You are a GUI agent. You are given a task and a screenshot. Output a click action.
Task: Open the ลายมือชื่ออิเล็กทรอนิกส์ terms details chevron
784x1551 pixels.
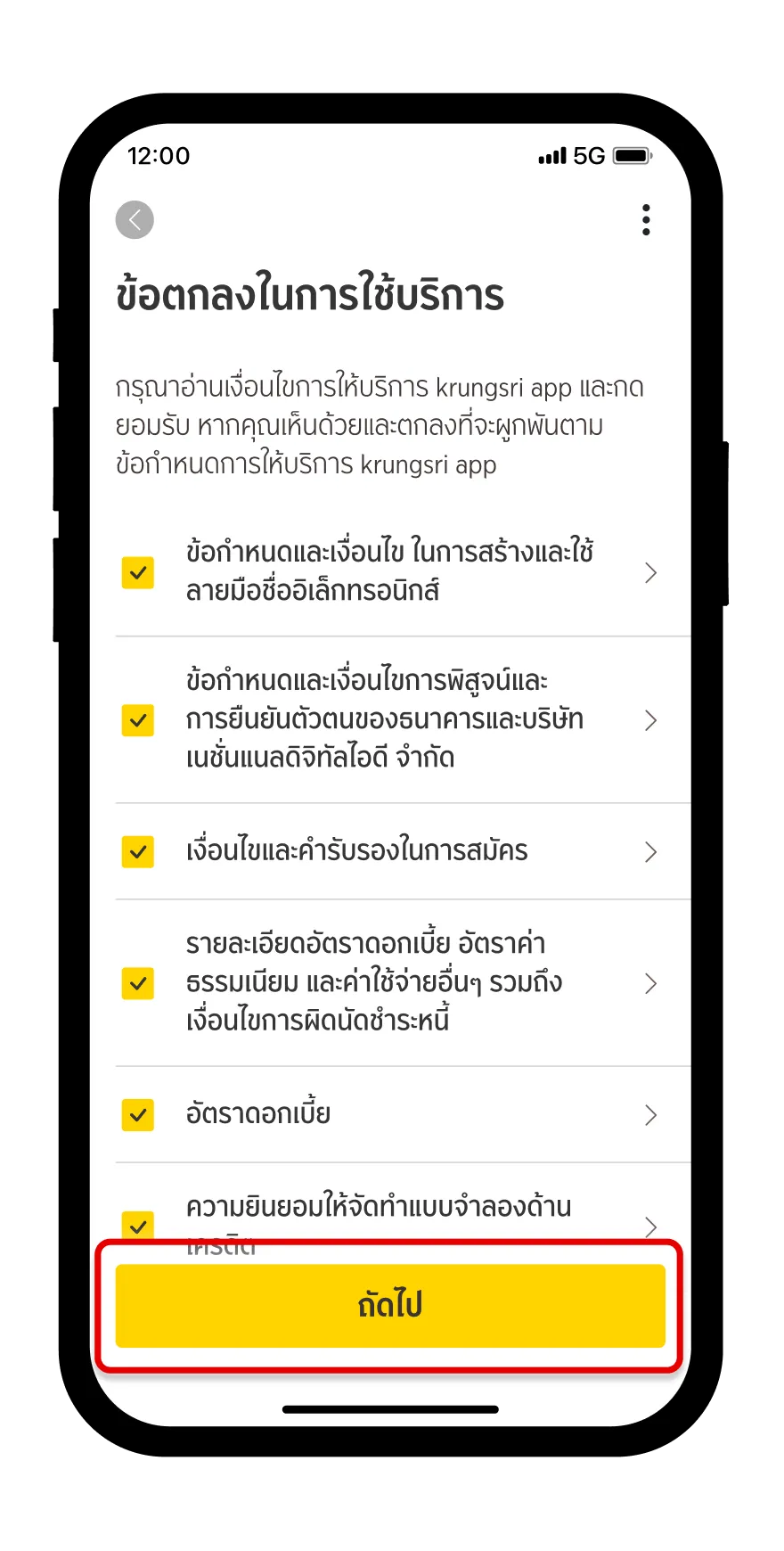[x=650, y=573]
